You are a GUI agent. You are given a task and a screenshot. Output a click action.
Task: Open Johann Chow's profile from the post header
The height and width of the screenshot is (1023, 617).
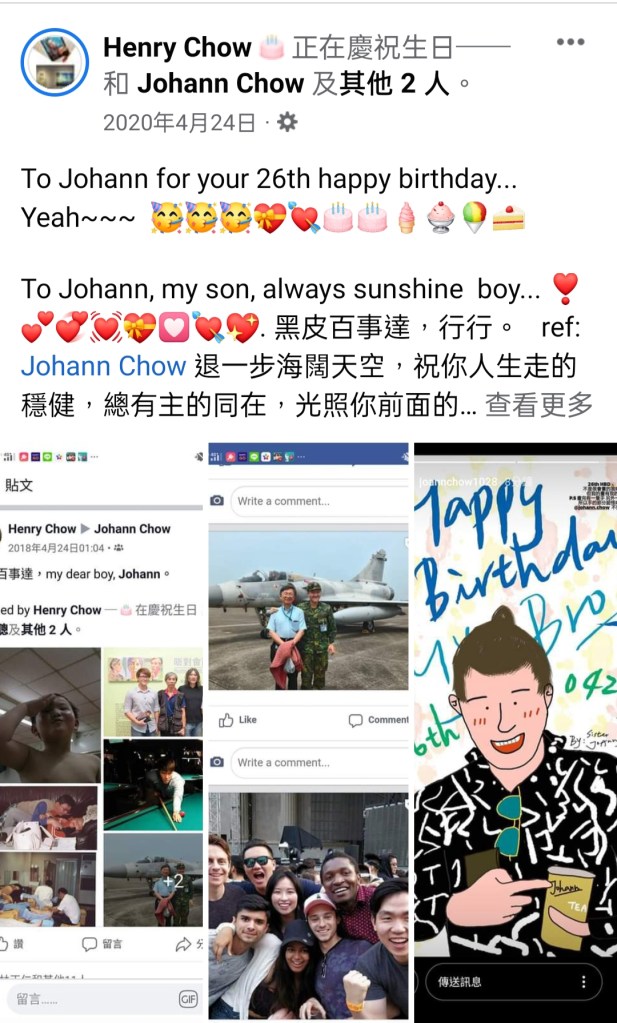pos(220,84)
